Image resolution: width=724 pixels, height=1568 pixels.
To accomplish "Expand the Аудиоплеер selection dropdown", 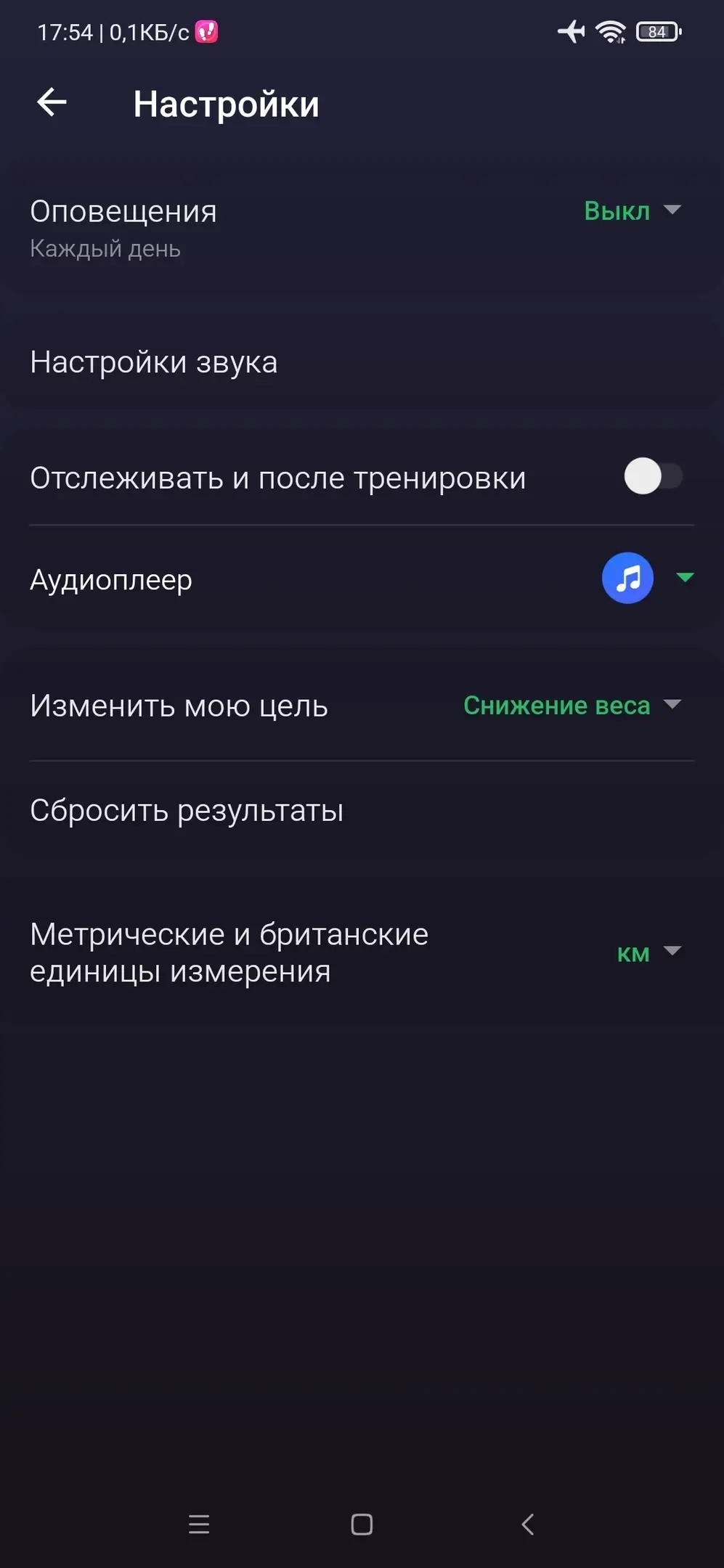I will point(684,578).
